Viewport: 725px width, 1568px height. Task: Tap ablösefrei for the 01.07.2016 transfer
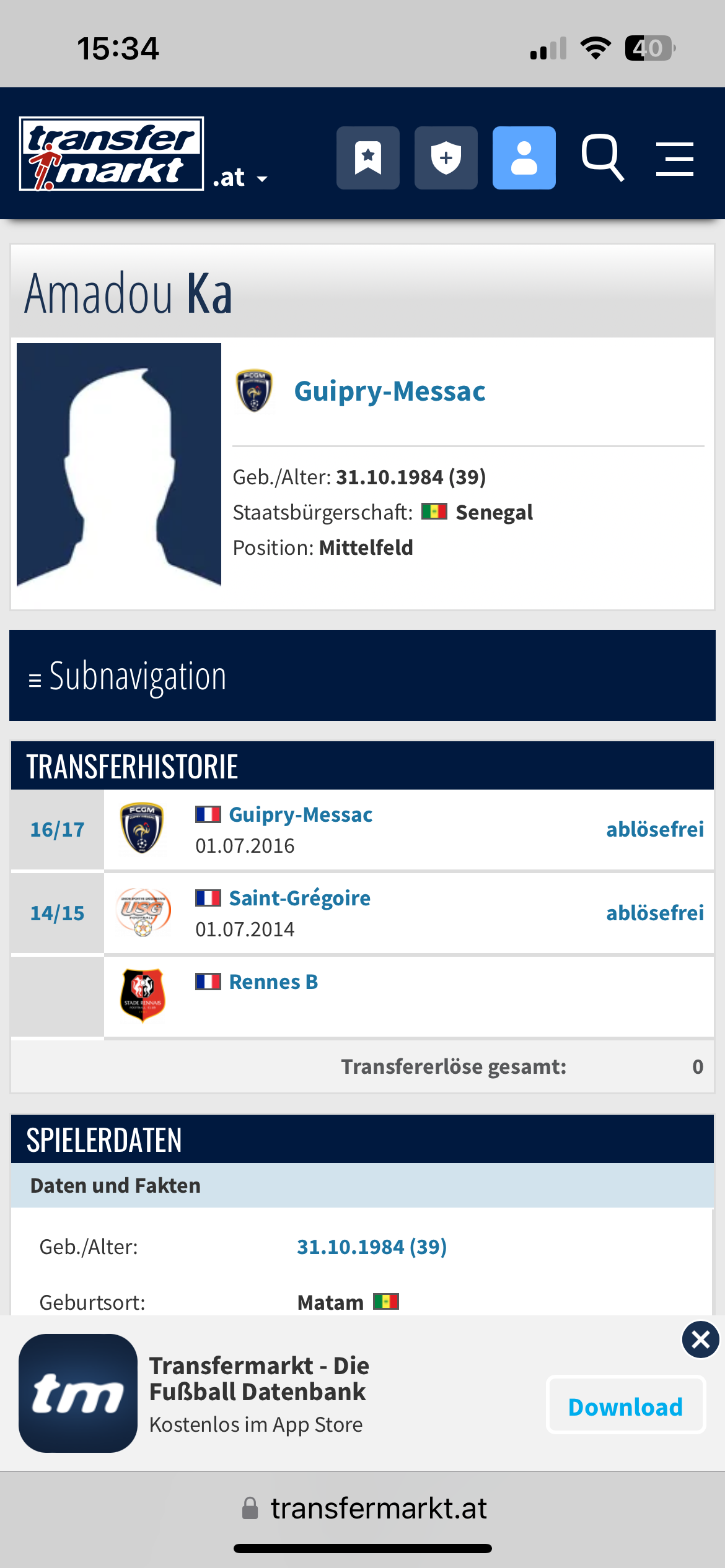(x=655, y=829)
